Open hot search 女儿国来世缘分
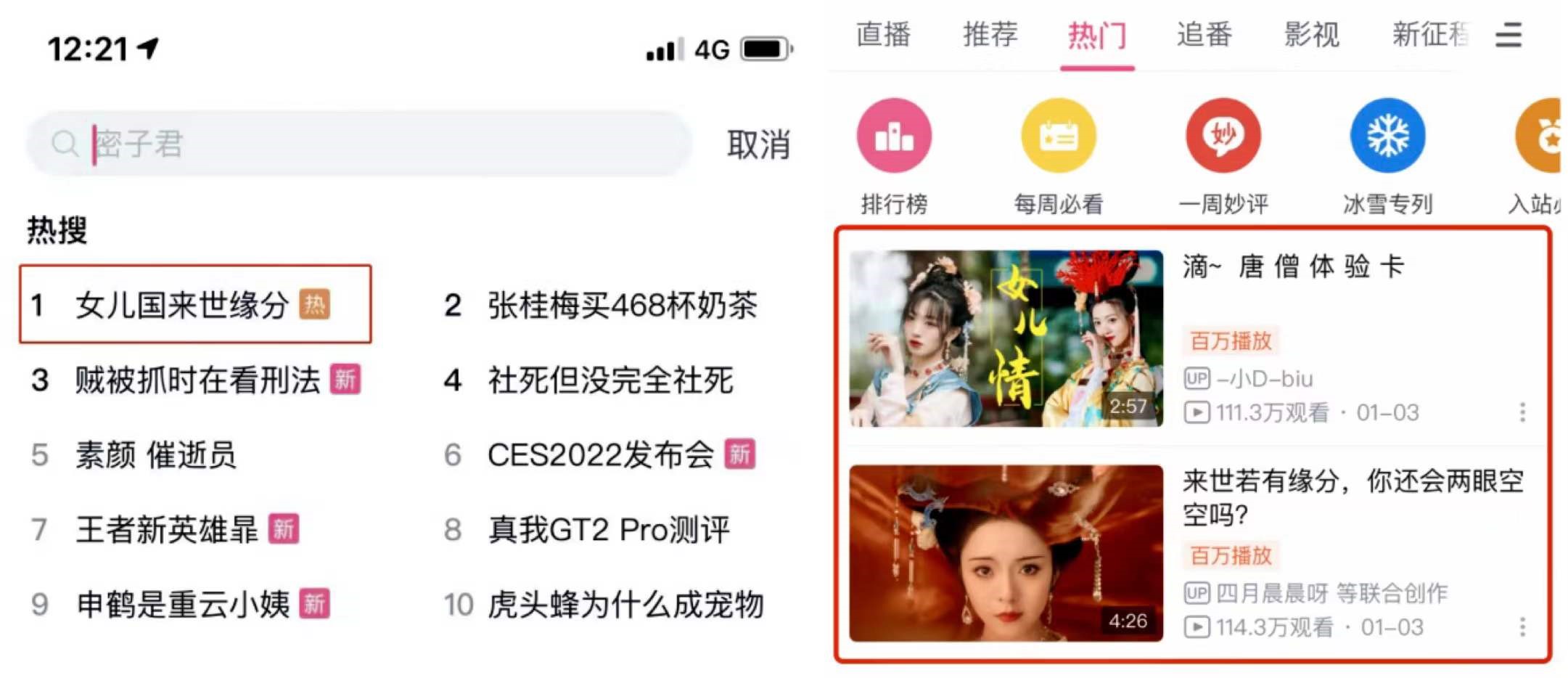 click(181, 306)
